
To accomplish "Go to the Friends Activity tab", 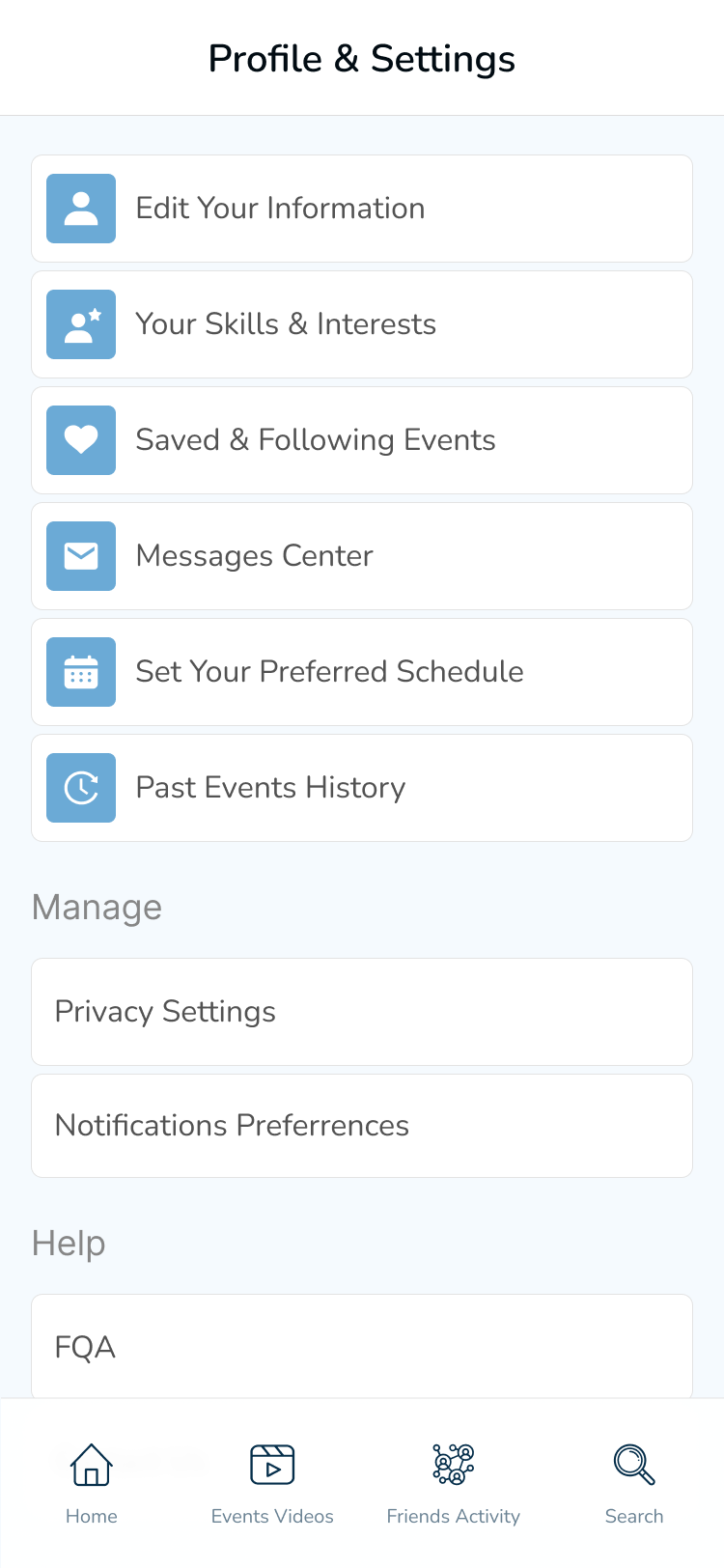I will coord(453,1484).
